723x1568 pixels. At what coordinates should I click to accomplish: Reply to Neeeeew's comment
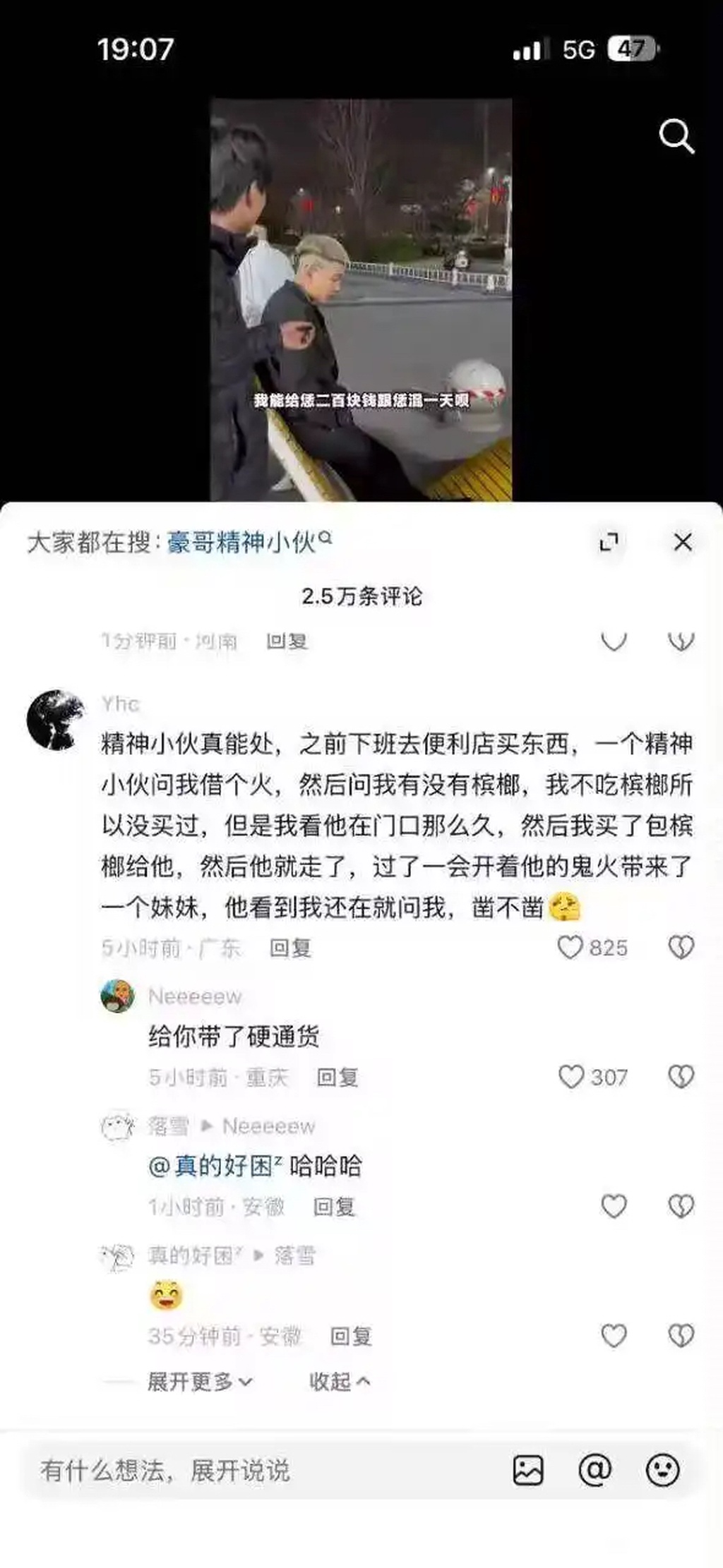pyautogui.click(x=337, y=1078)
